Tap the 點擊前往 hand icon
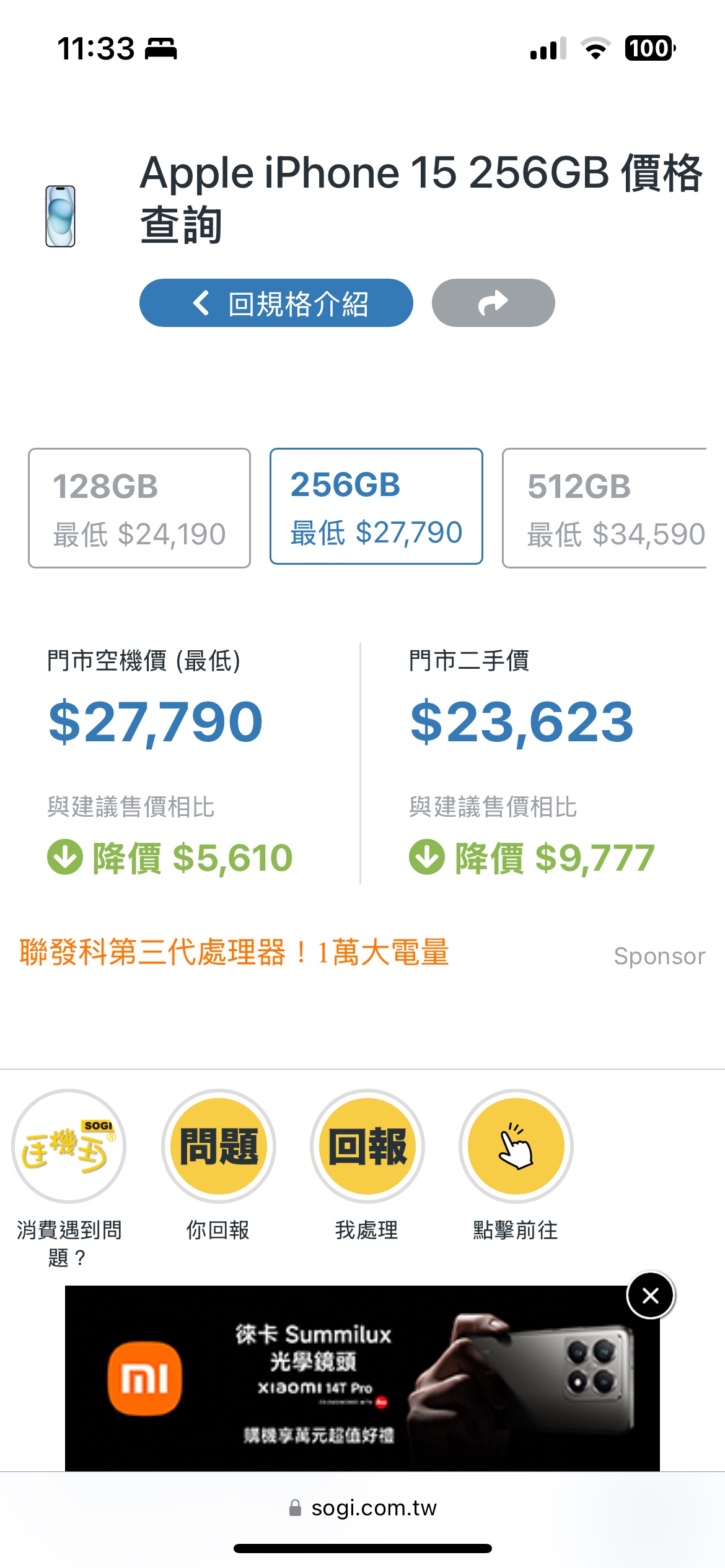725x1568 pixels. click(x=516, y=1146)
